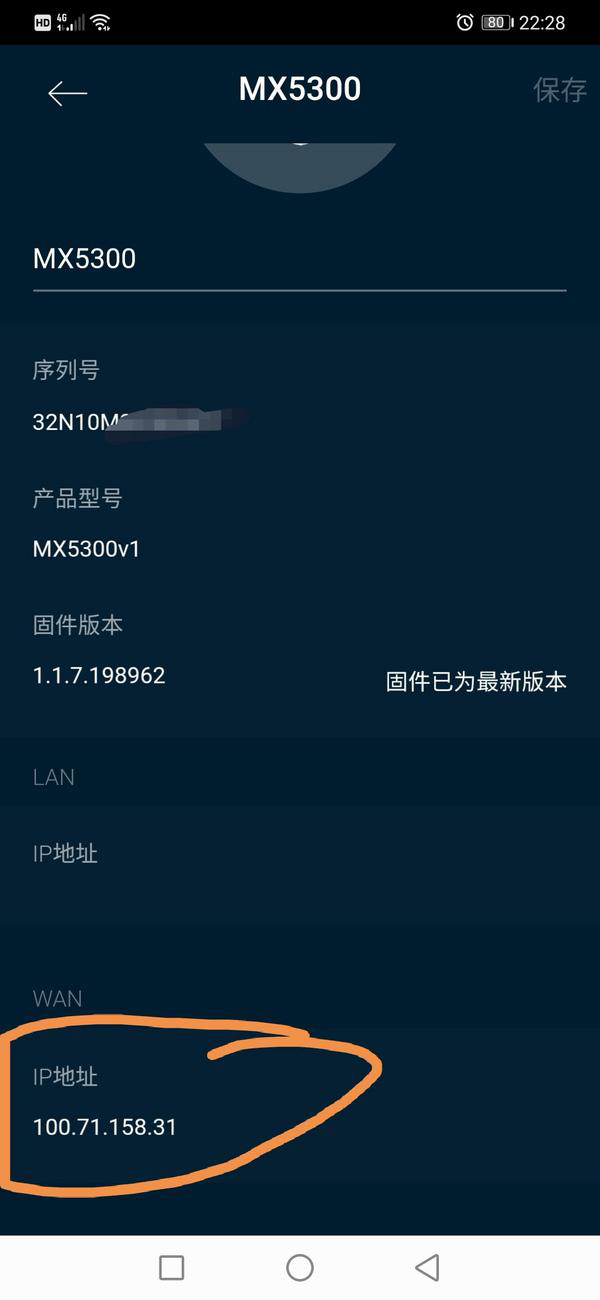Screen dimensions: 600x1300
Task: Go back using the top-left arrow
Action: (x=67, y=93)
